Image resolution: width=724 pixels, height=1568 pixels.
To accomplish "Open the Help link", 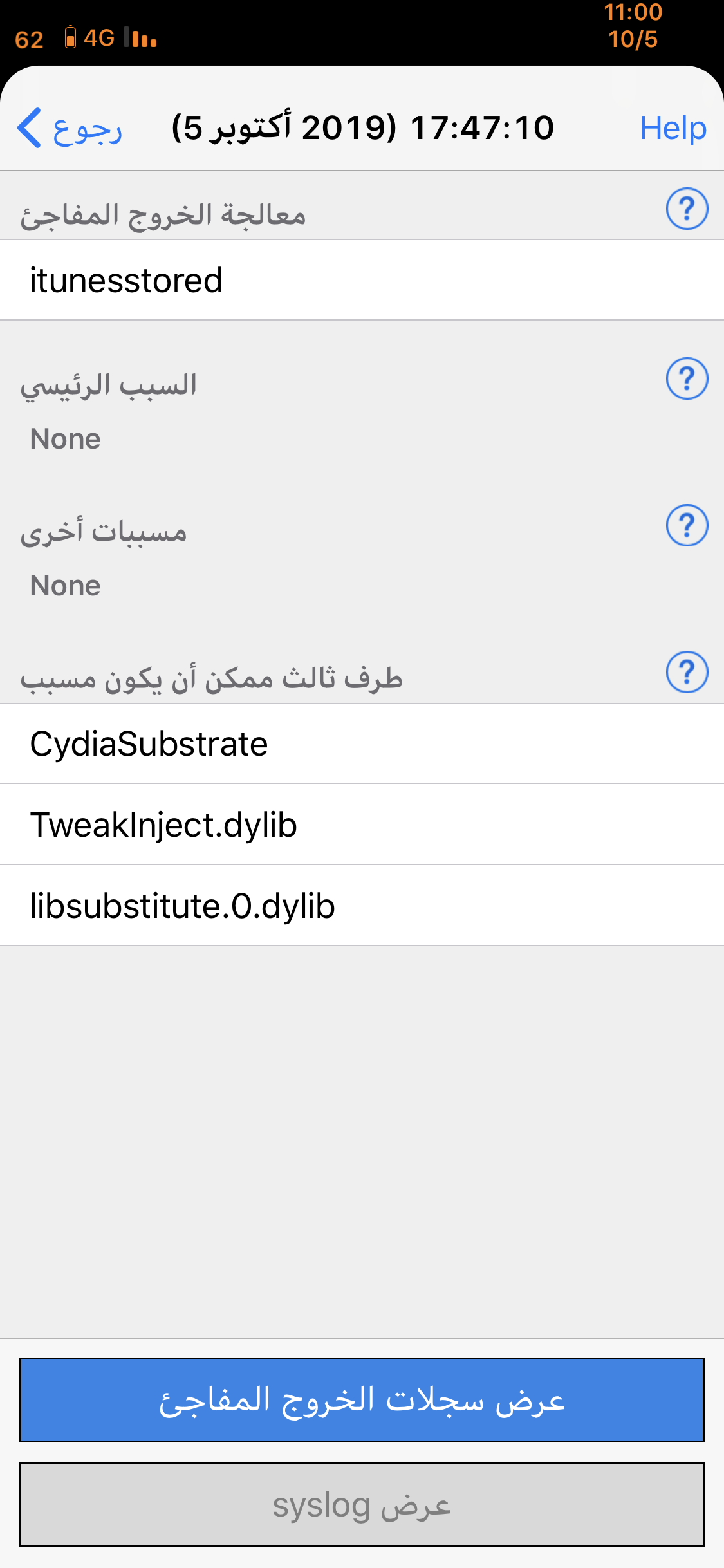I will coord(673,128).
